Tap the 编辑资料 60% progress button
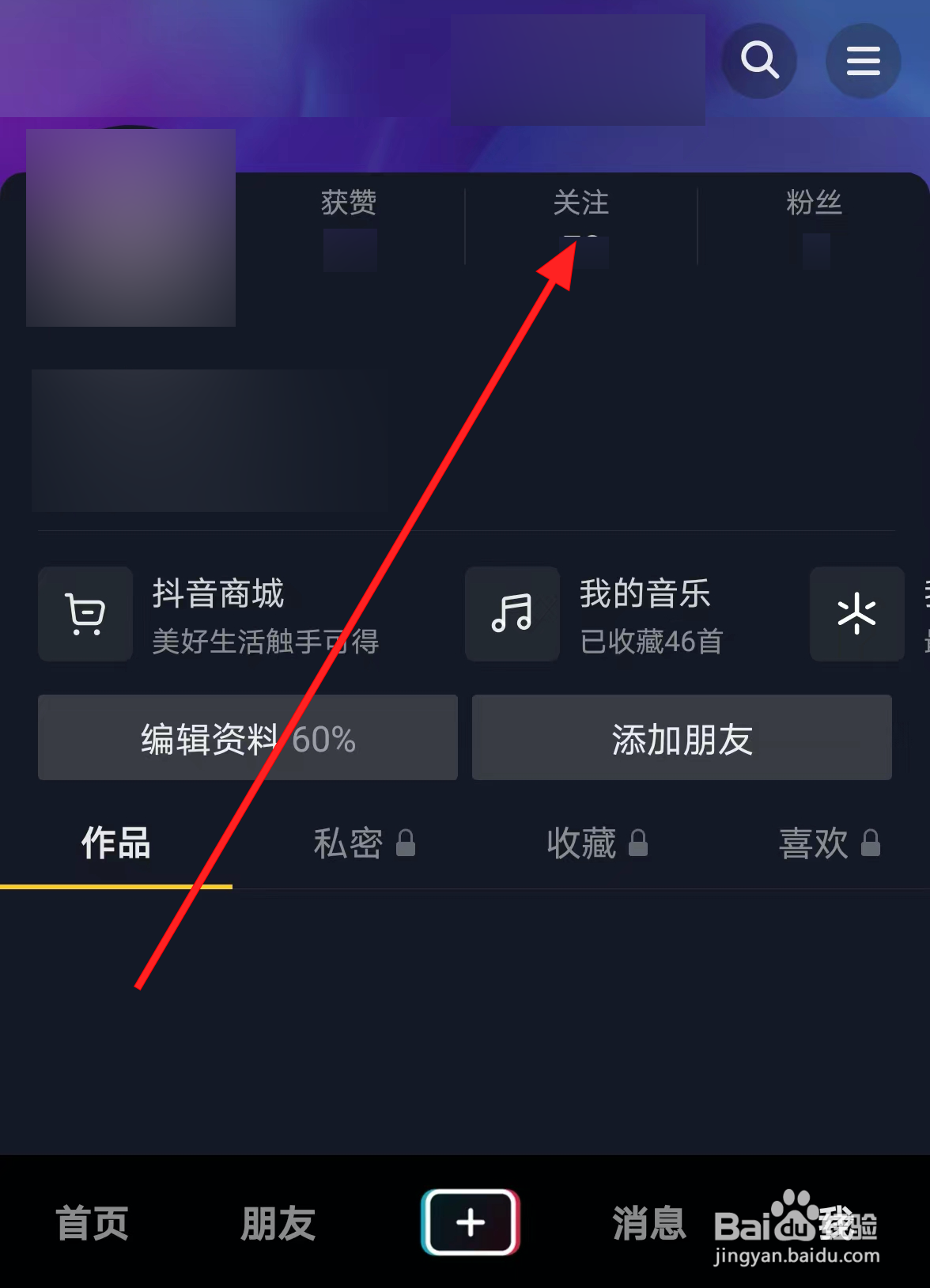 [247, 737]
